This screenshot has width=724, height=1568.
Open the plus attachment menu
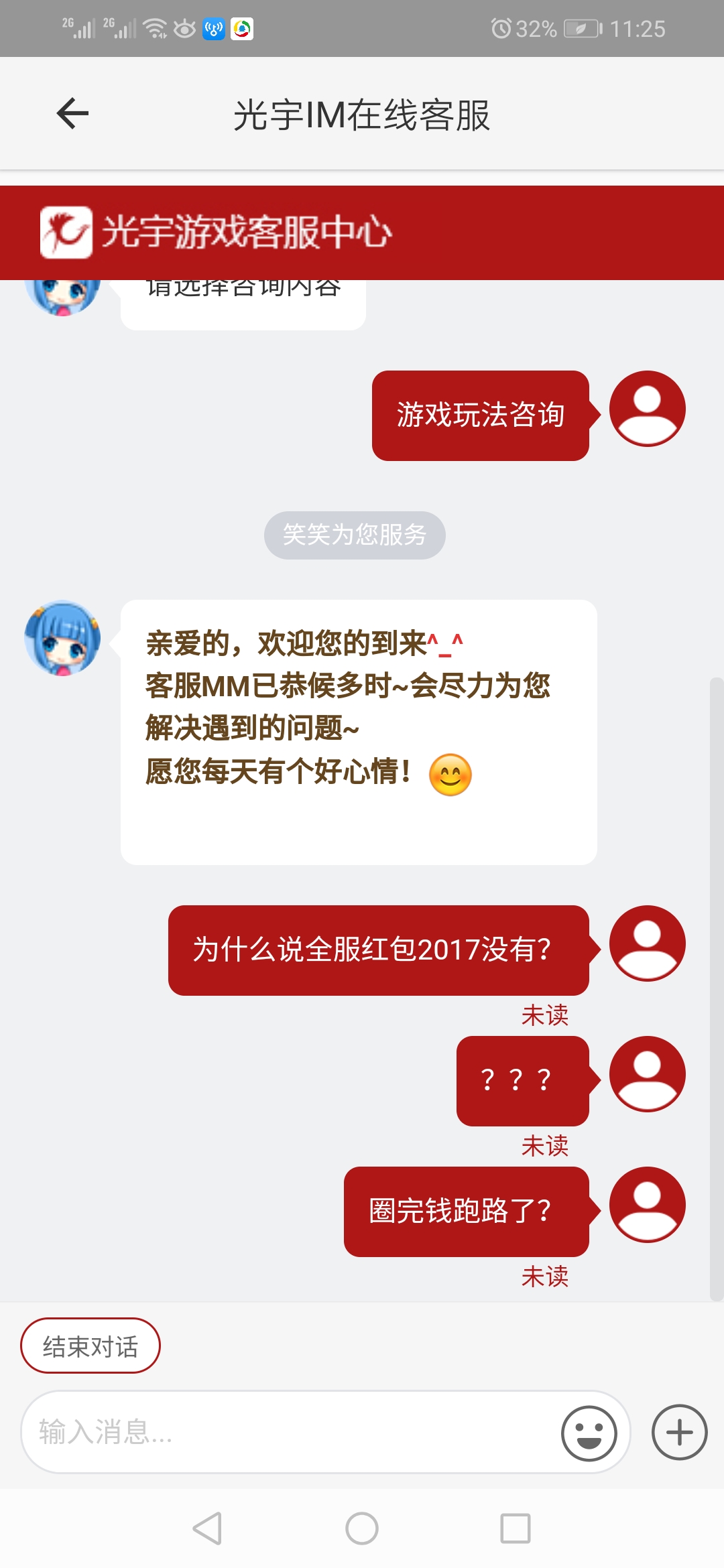679,1432
